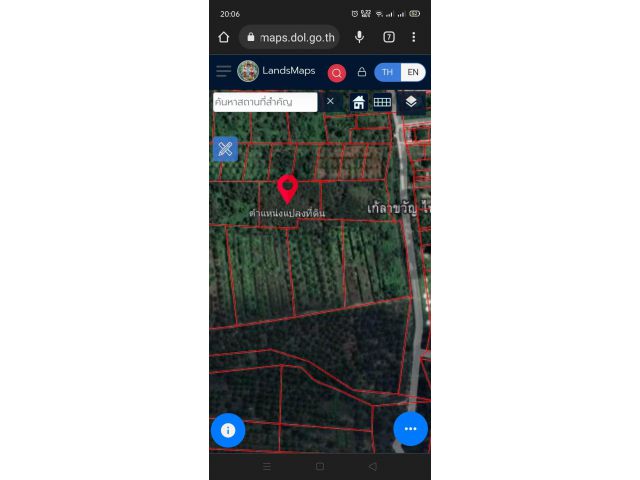Clear the place search field
The width and height of the screenshot is (640, 480).
pyautogui.click(x=330, y=101)
